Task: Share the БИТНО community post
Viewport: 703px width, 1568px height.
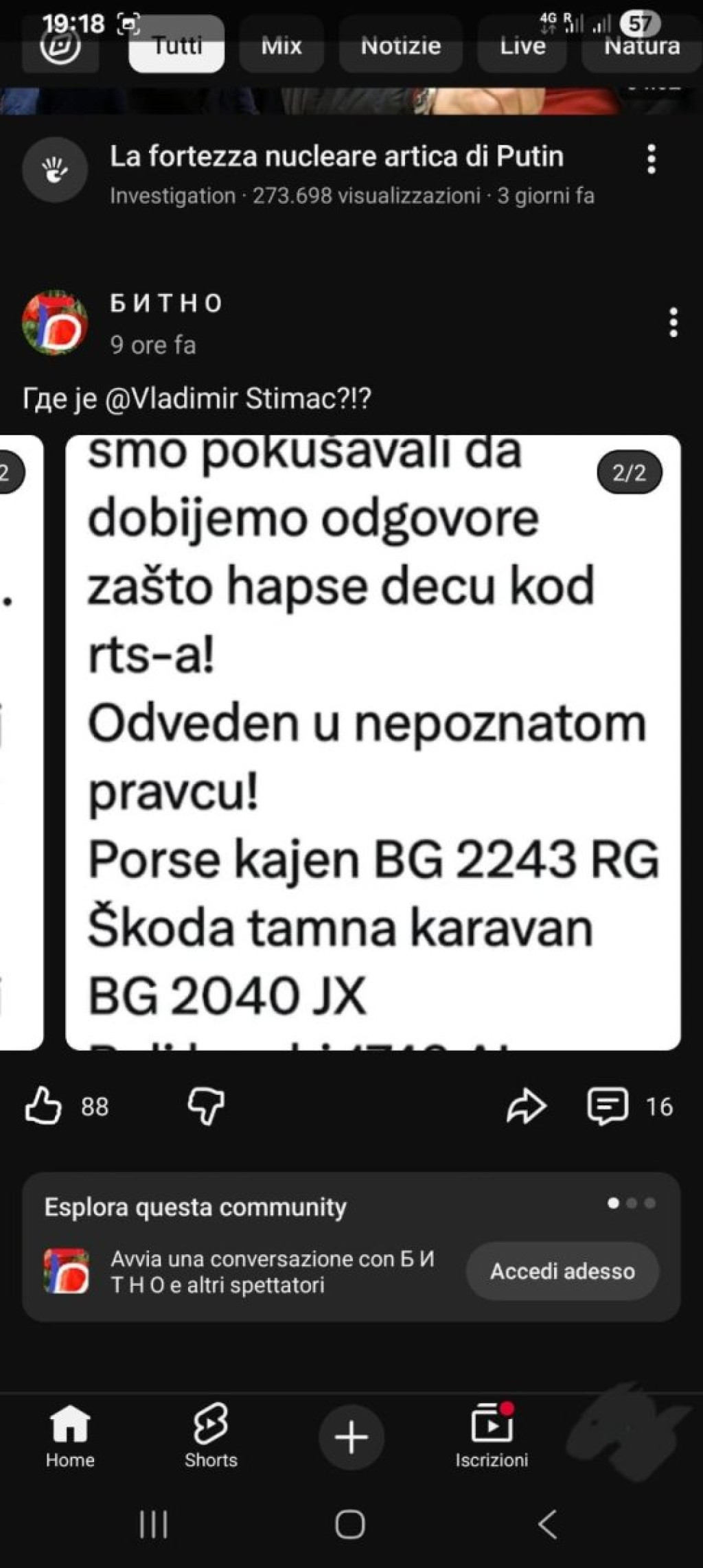Action: tap(526, 1106)
